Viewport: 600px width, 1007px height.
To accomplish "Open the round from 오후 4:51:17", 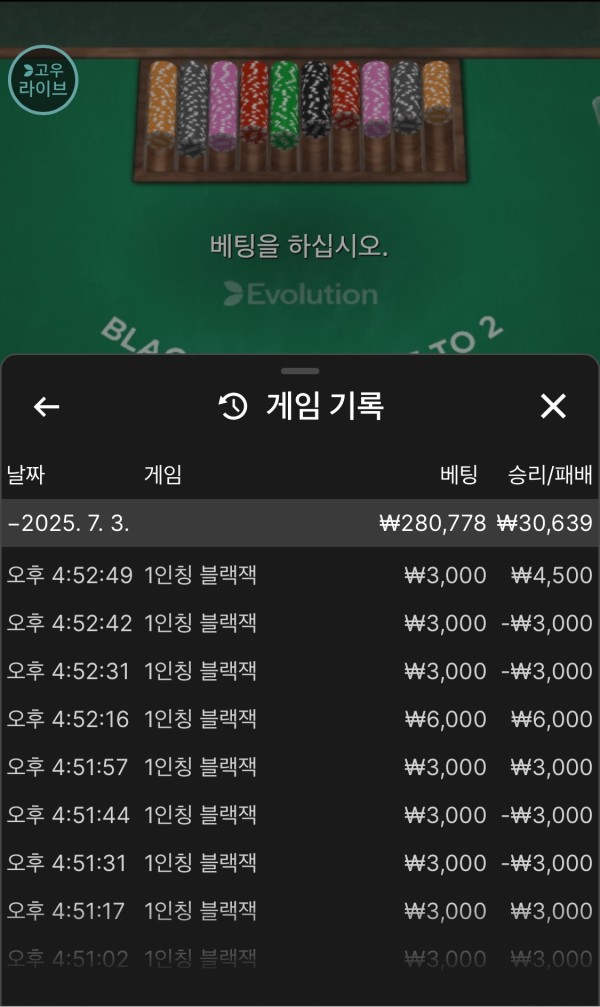I will click(299, 911).
